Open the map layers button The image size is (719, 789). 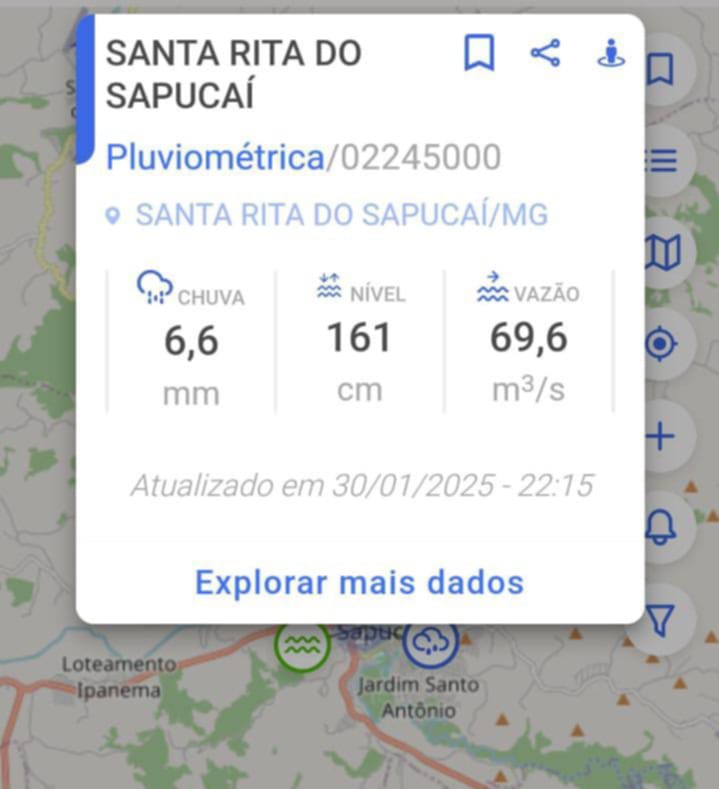tap(661, 253)
